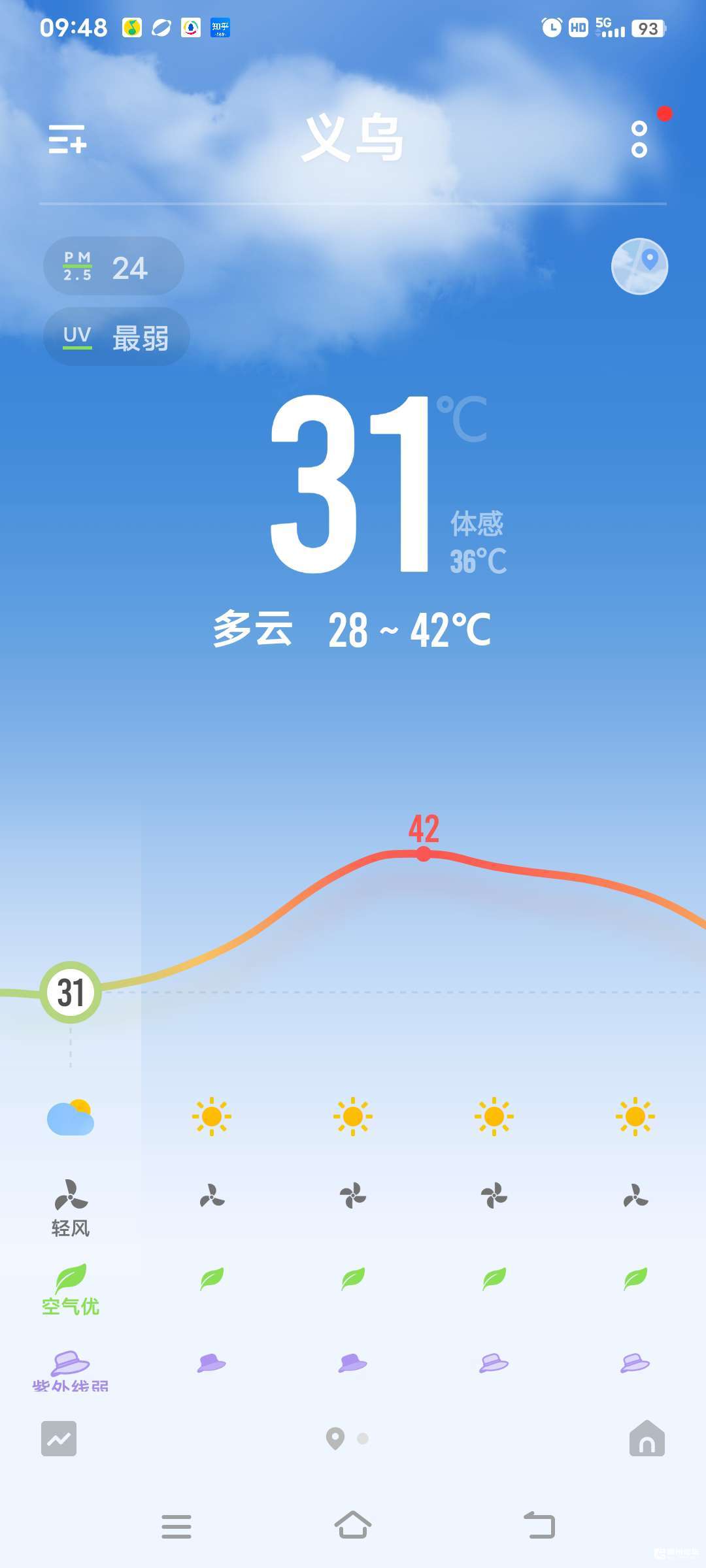
Task: Open the trend chart icon
Action: pyautogui.click(x=59, y=1439)
